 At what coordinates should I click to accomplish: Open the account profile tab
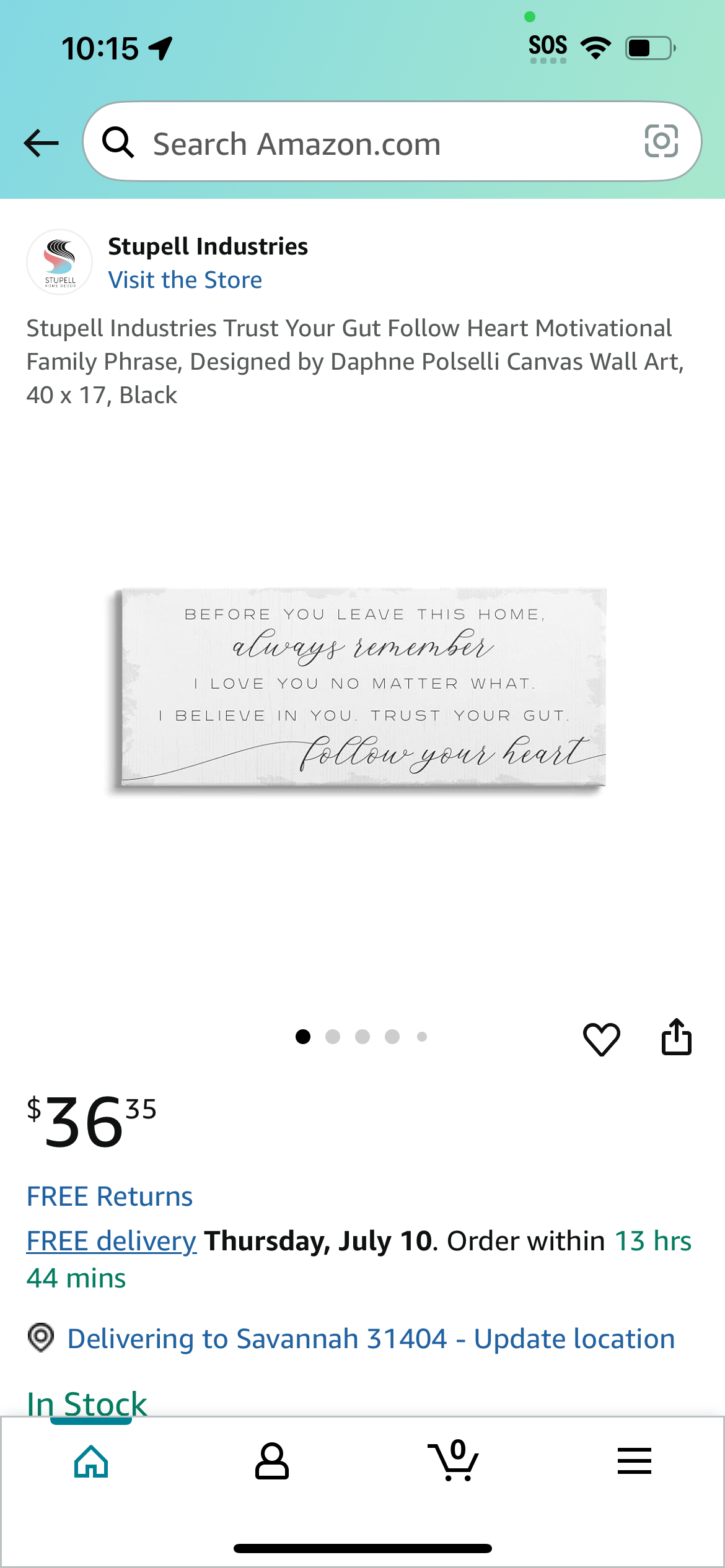(272, 1461)
